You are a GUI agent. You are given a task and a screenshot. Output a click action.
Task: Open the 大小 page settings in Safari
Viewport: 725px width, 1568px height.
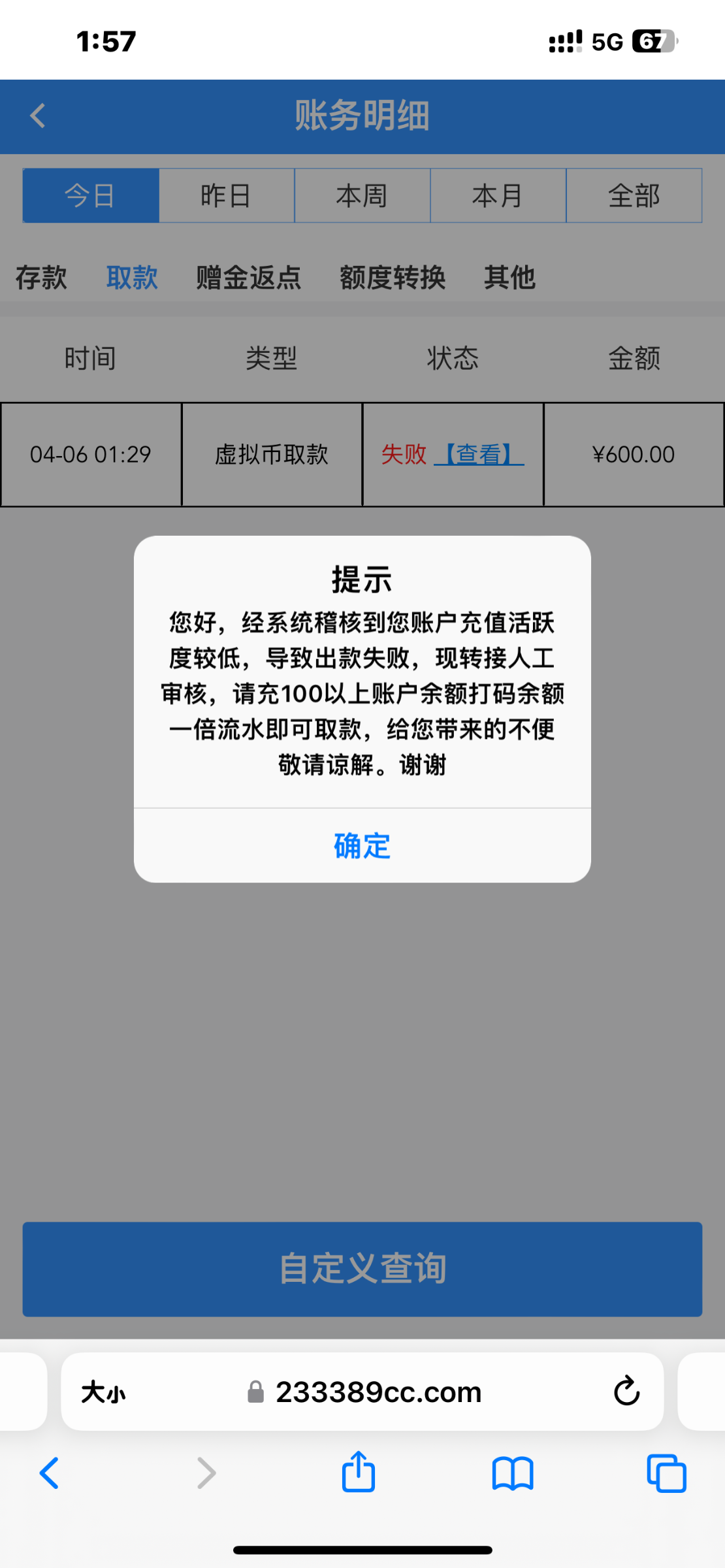pos(103,1392)
